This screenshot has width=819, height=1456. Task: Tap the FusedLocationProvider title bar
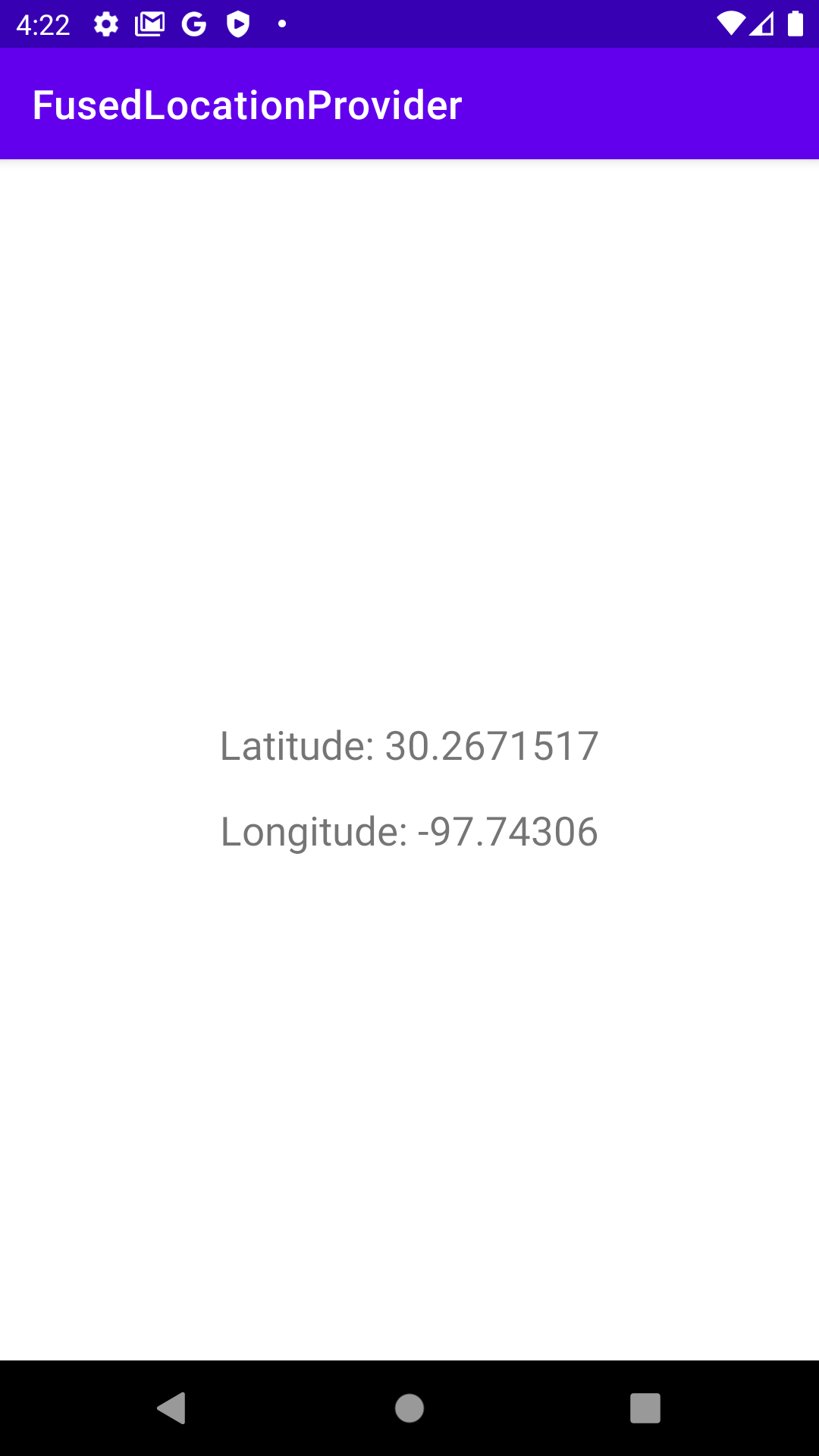[246, 104]
